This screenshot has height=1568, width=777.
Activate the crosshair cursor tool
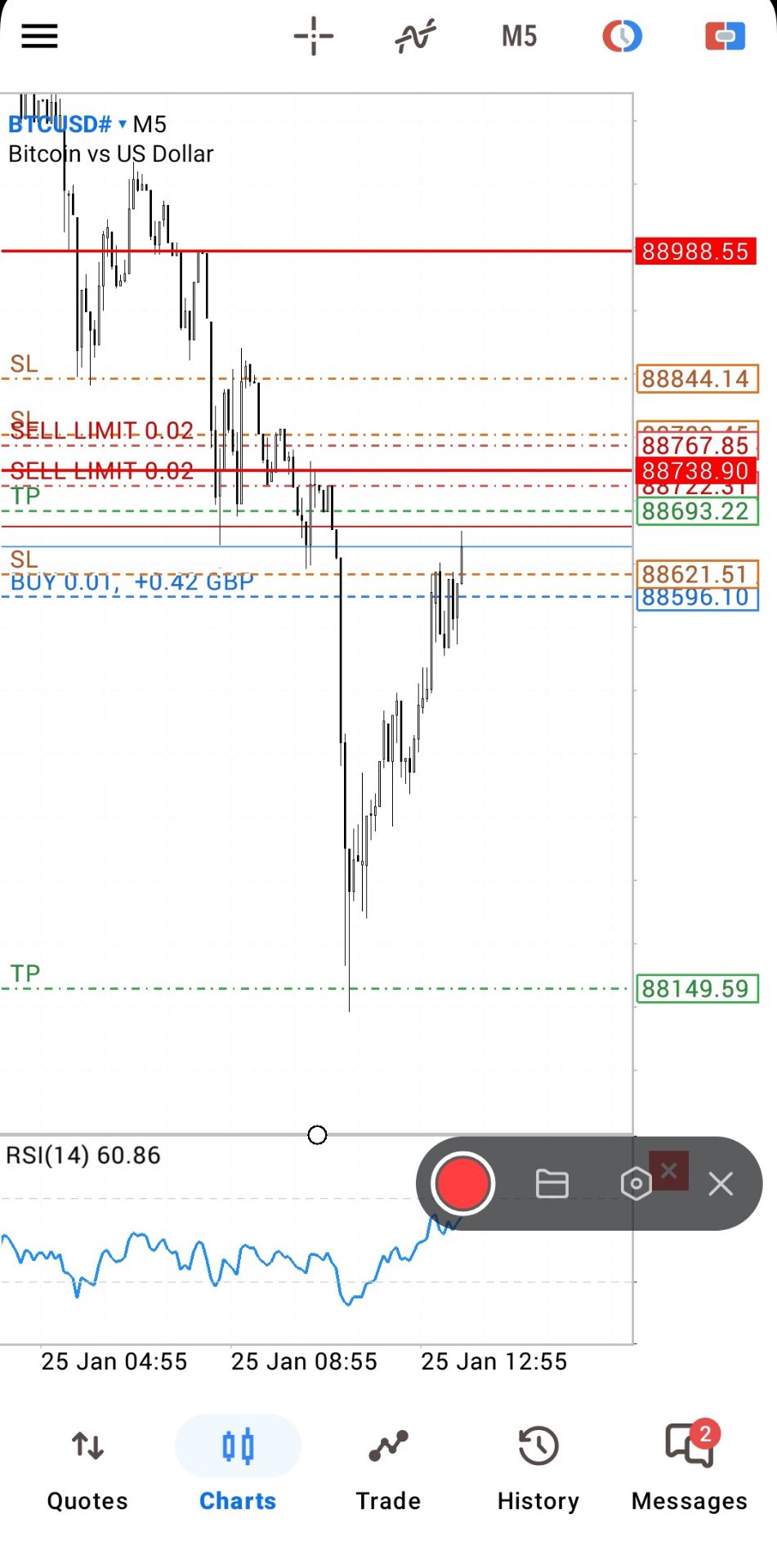[x=314, y=36]
